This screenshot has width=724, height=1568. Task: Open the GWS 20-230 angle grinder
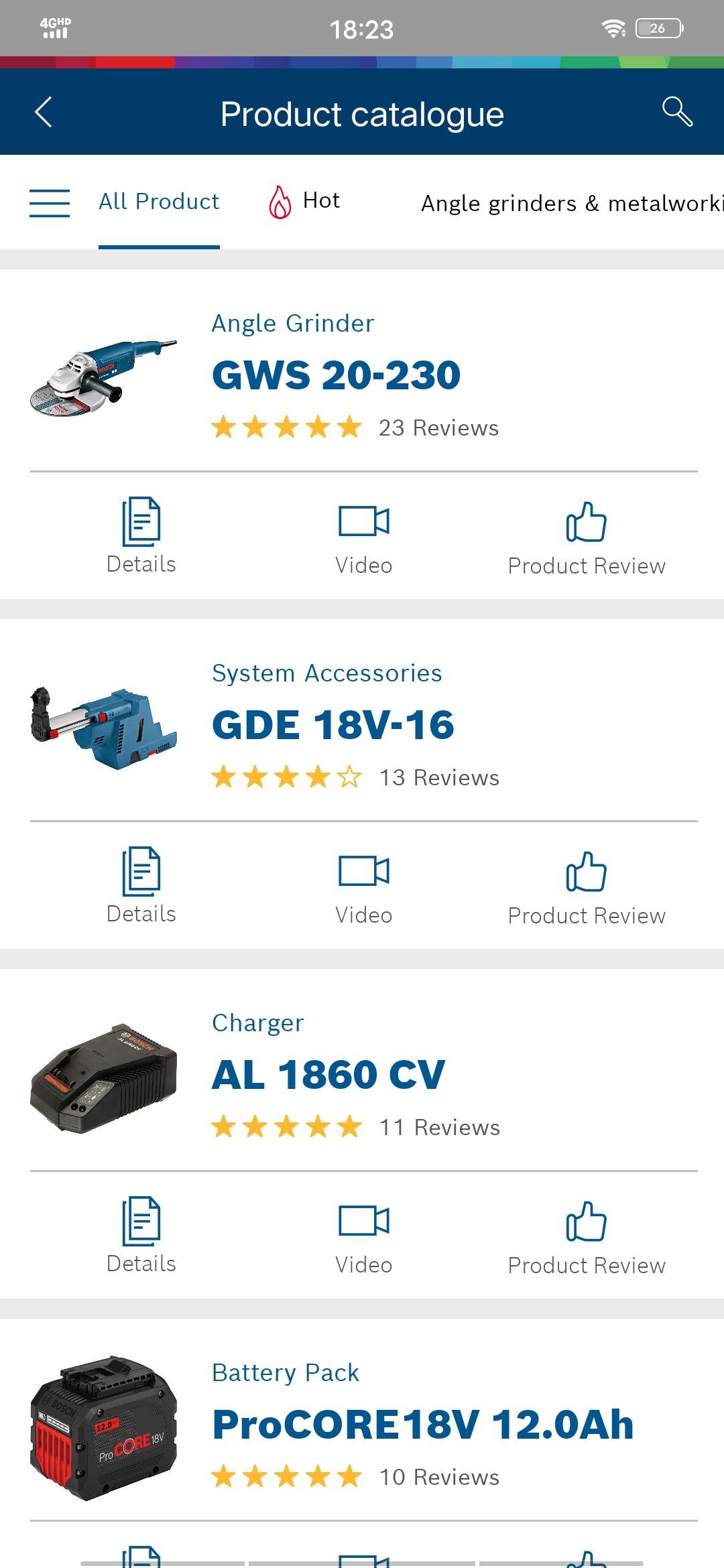point(336,375)
